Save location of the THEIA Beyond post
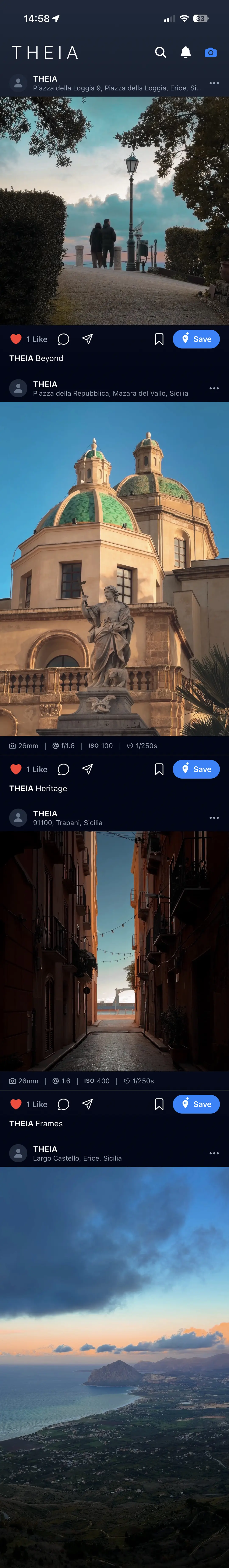Screen dimensions: 229x1568 196,339
